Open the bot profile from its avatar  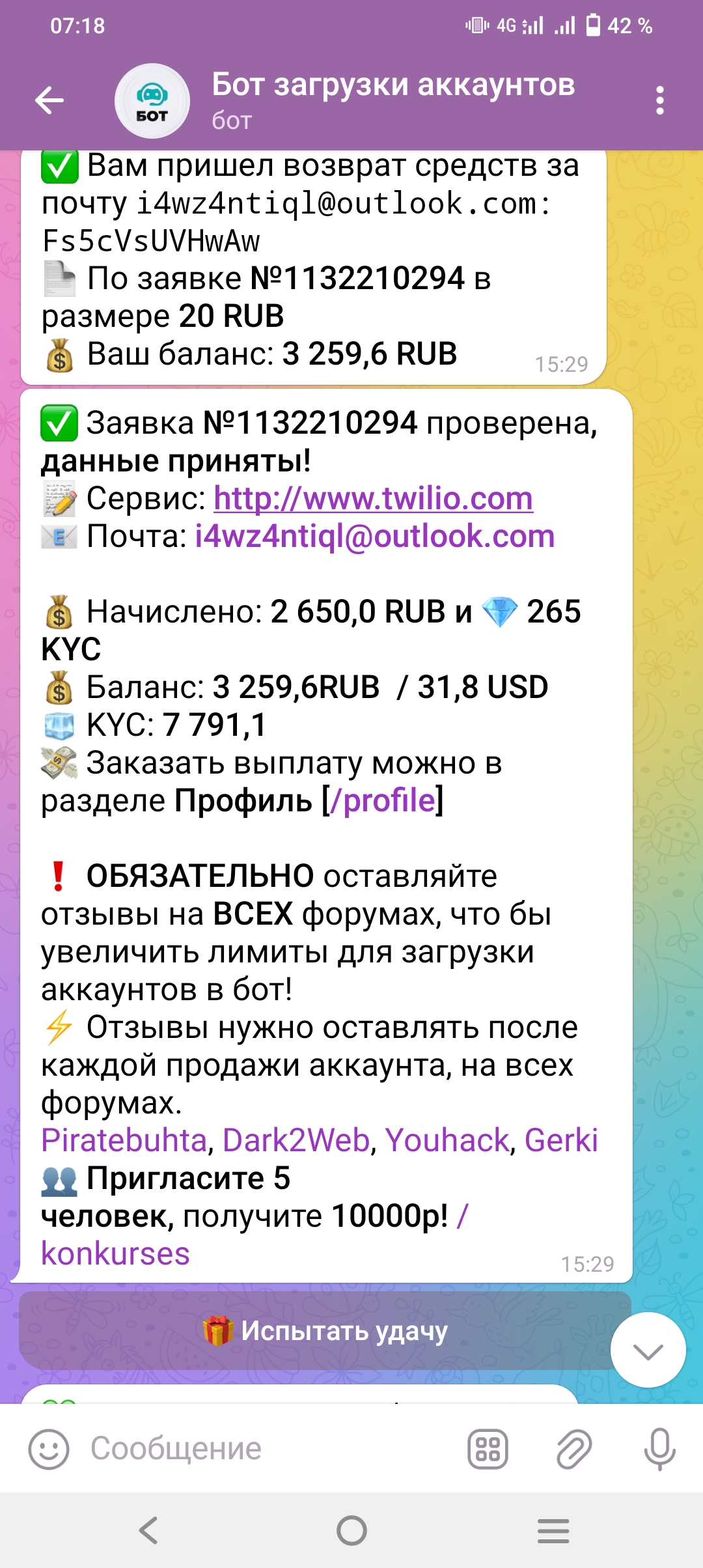click(x=152, y=101)
